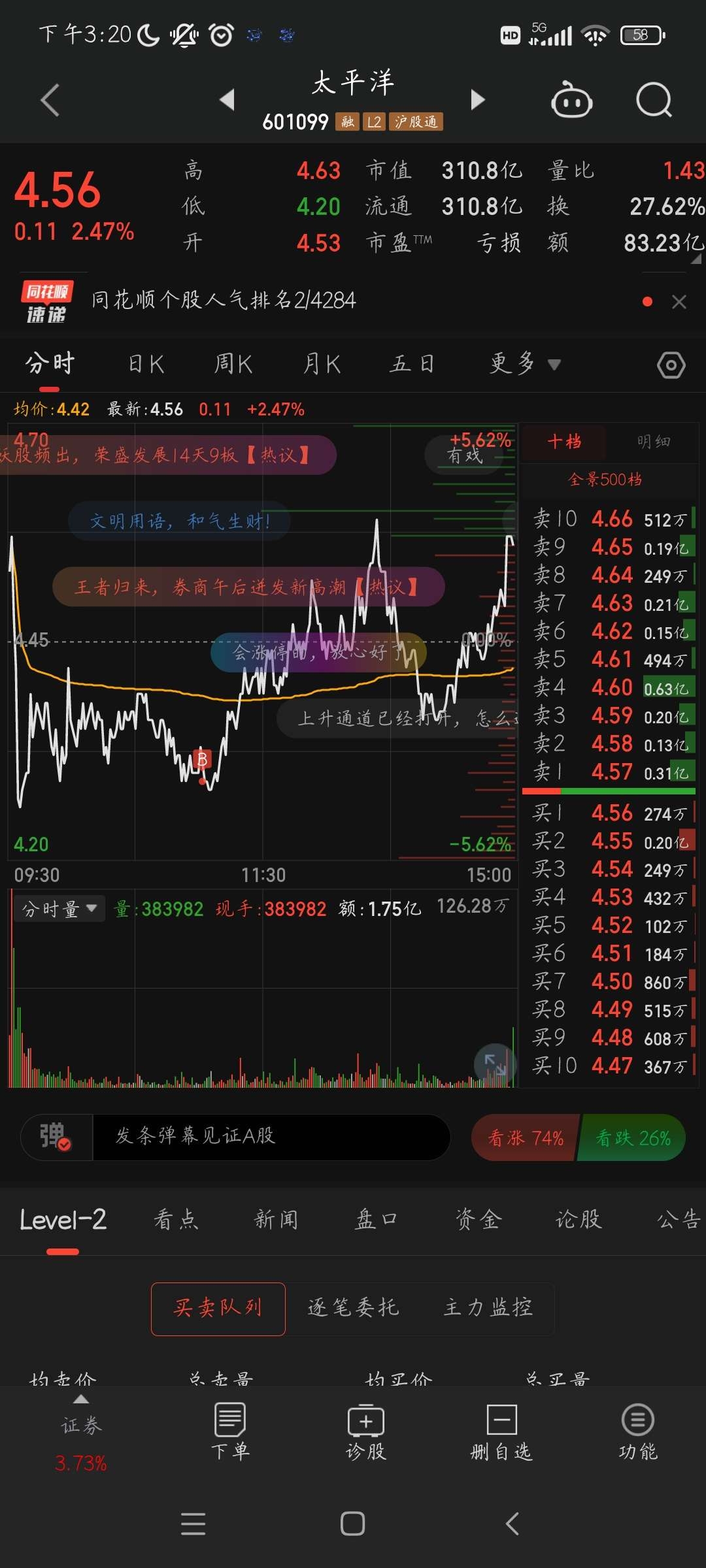
Task: Open stock search
Action: [x=654, y=100]
